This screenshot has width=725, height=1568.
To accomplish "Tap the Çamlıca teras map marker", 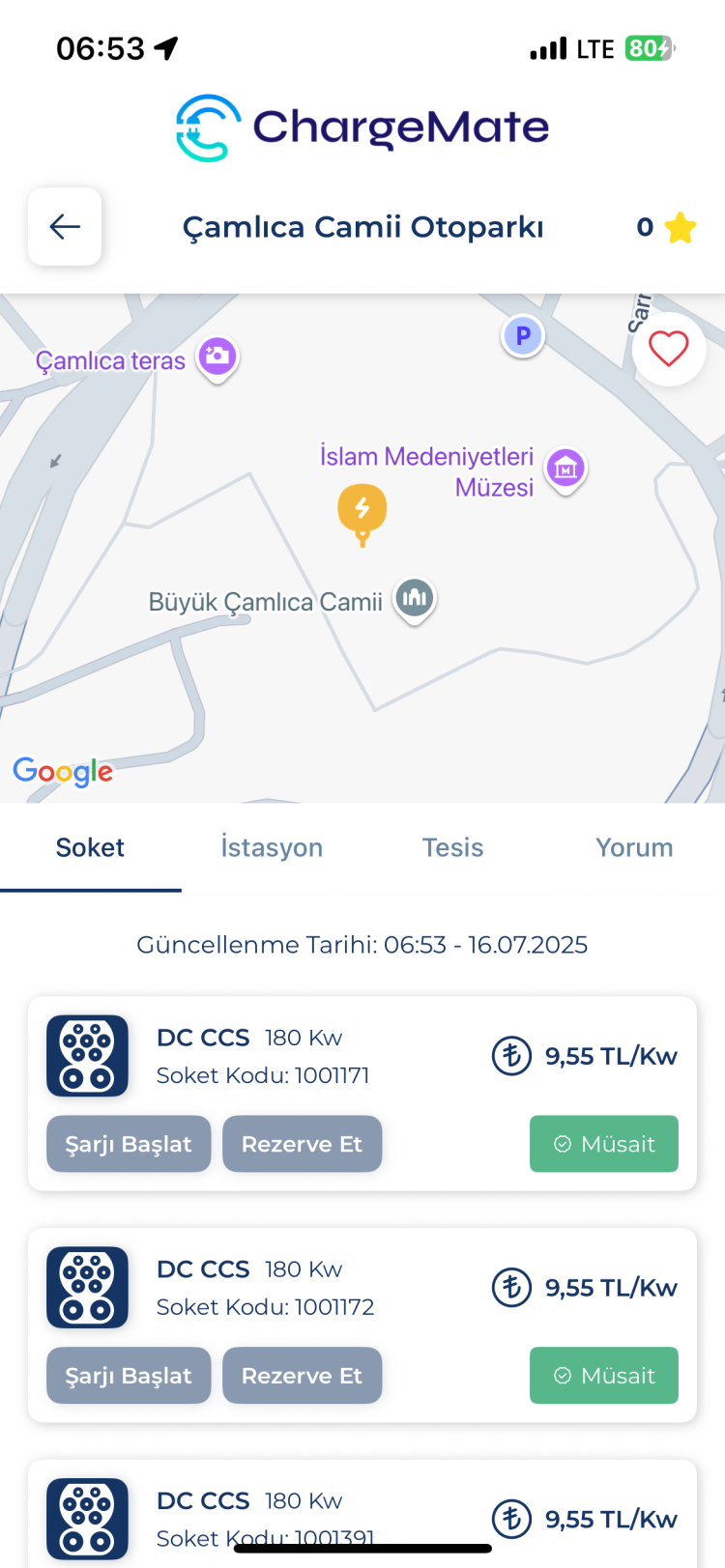I will pyautogui.click(x=217, y=356).
